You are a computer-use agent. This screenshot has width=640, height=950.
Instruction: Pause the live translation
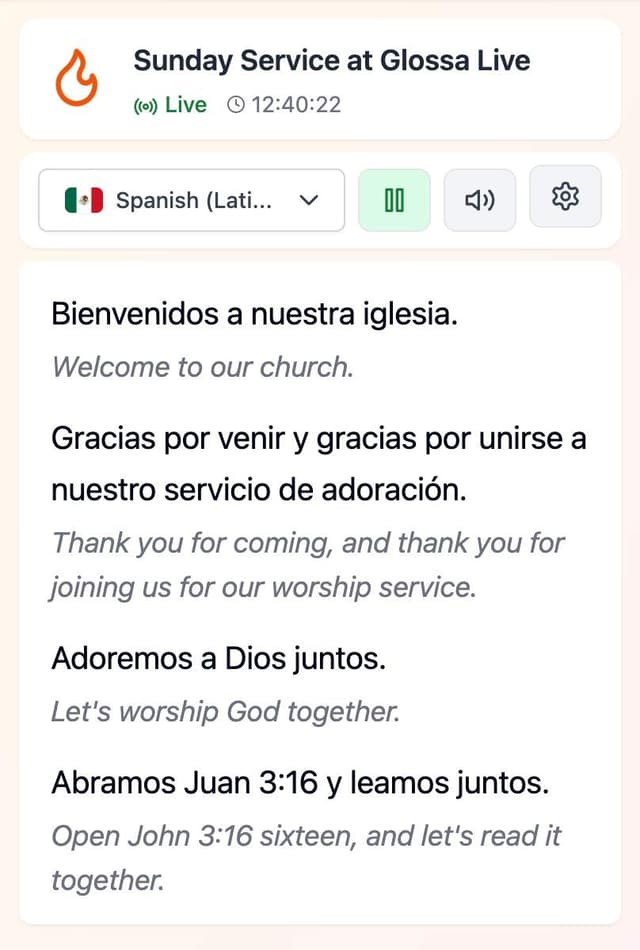tap(394, 200)
